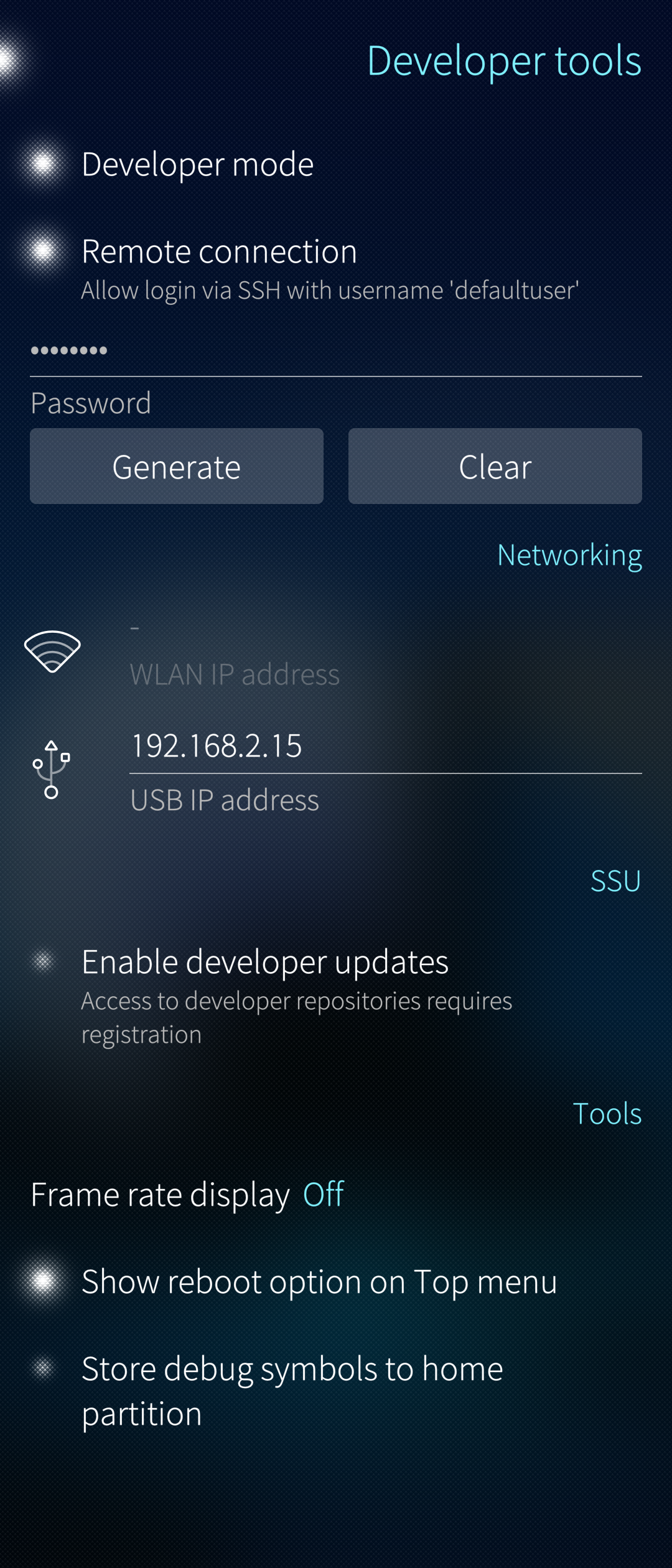Open Frame rate display options
Viewport: 672px width, 1568px height.
click(187, 1195)
